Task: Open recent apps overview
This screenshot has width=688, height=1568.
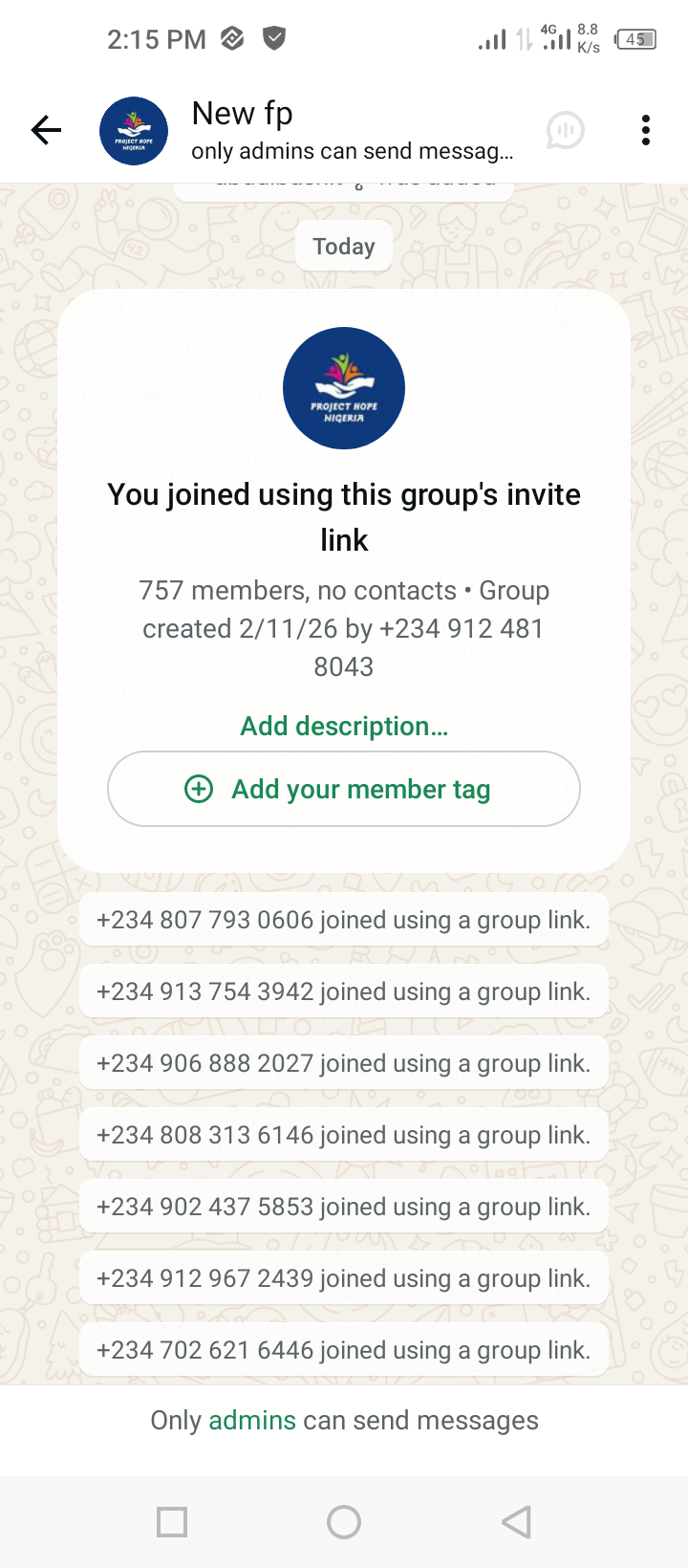Action: 172,1522
